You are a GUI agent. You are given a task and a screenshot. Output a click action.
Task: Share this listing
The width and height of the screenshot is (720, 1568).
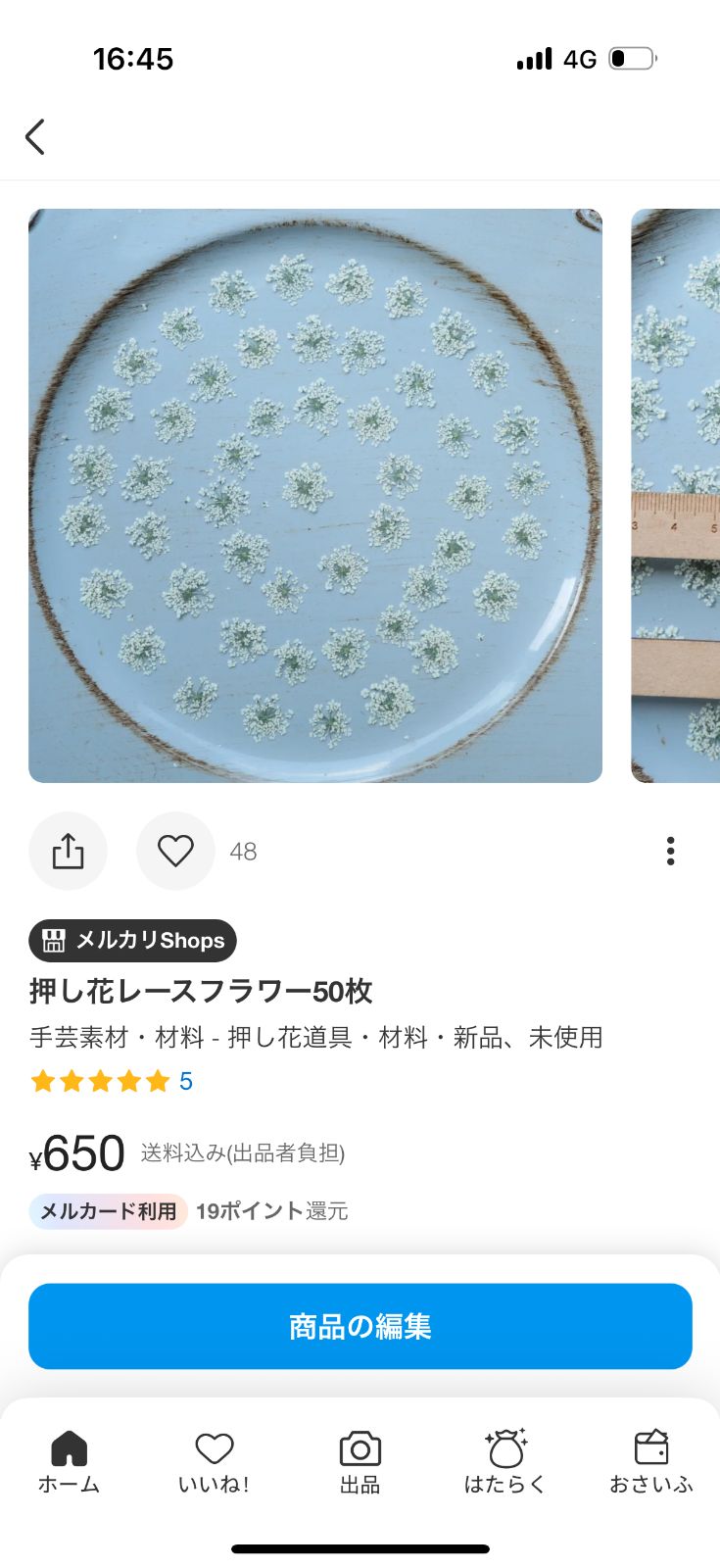click(x=68, y=851)
